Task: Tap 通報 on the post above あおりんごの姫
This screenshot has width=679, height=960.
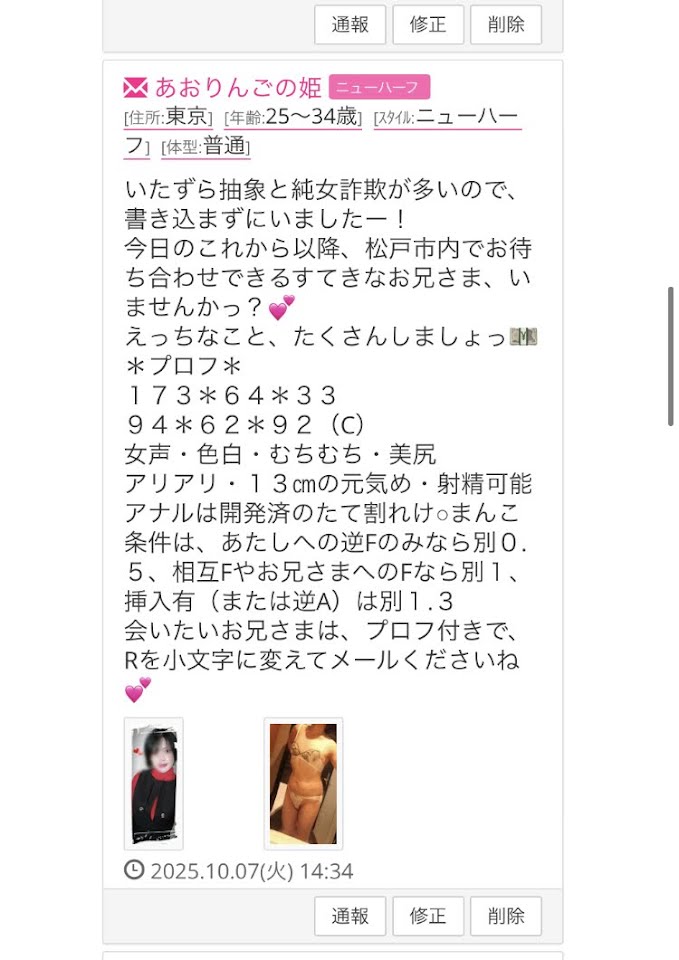Action: click(x=350, y=25)
